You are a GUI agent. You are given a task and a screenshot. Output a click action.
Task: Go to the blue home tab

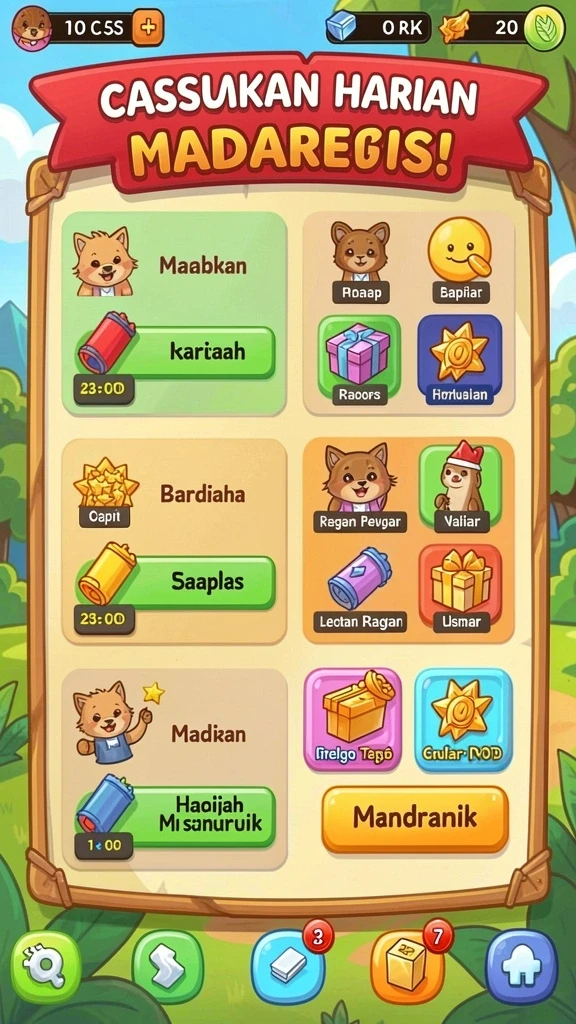click(x=522, y=967)
